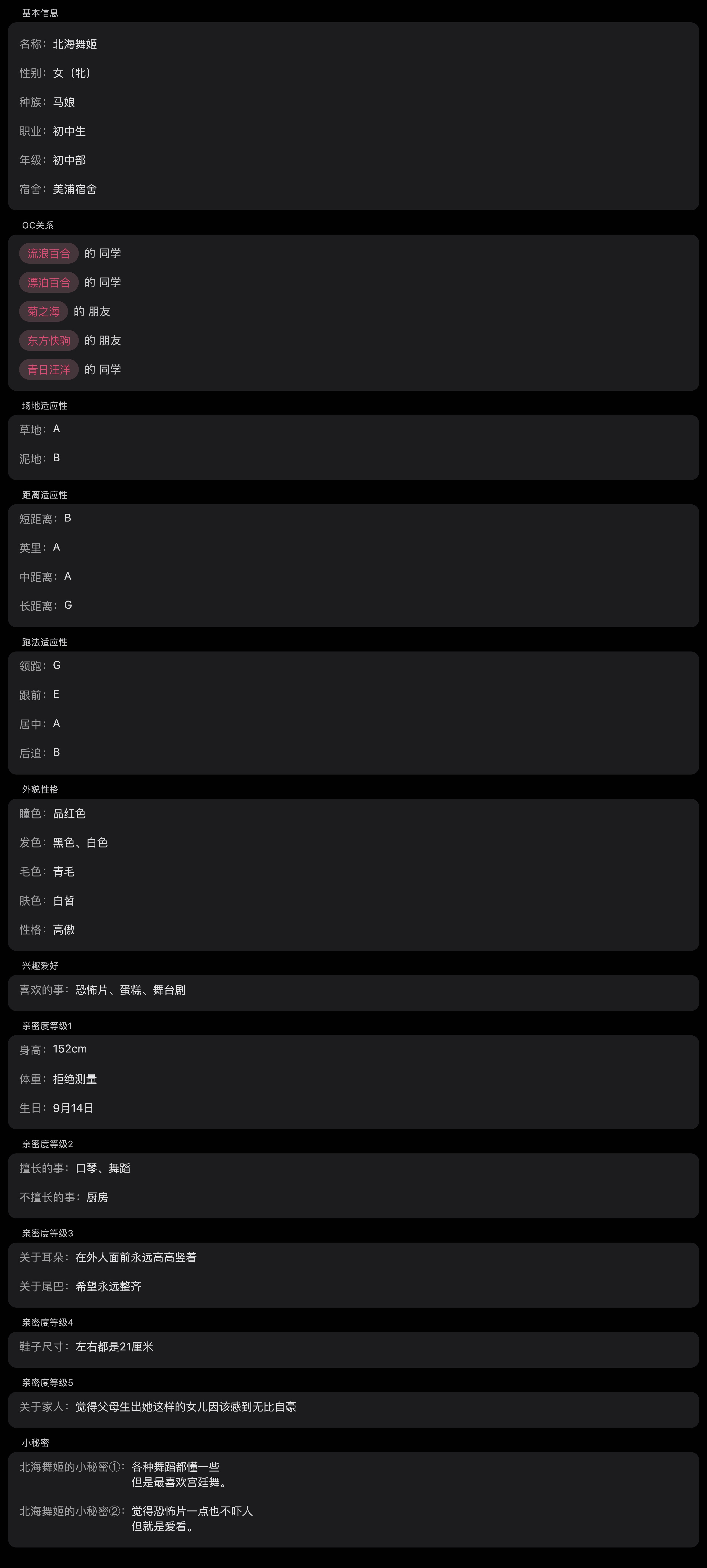707x1568 pixels.
Task: Select the 菊之海 friend chip
Action: tap(43, 312)
